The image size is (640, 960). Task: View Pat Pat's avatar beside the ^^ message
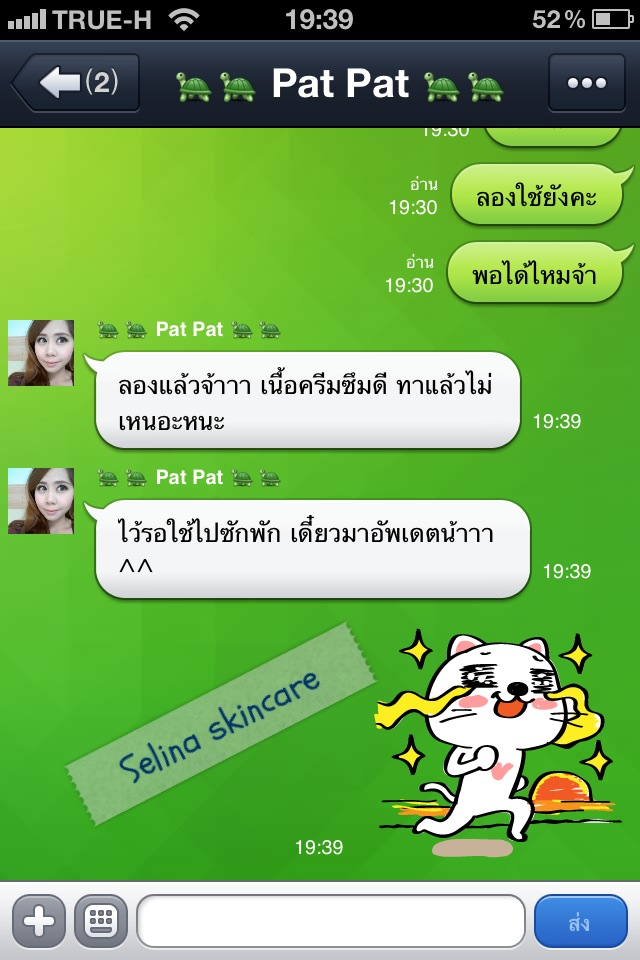coord(41,501)
